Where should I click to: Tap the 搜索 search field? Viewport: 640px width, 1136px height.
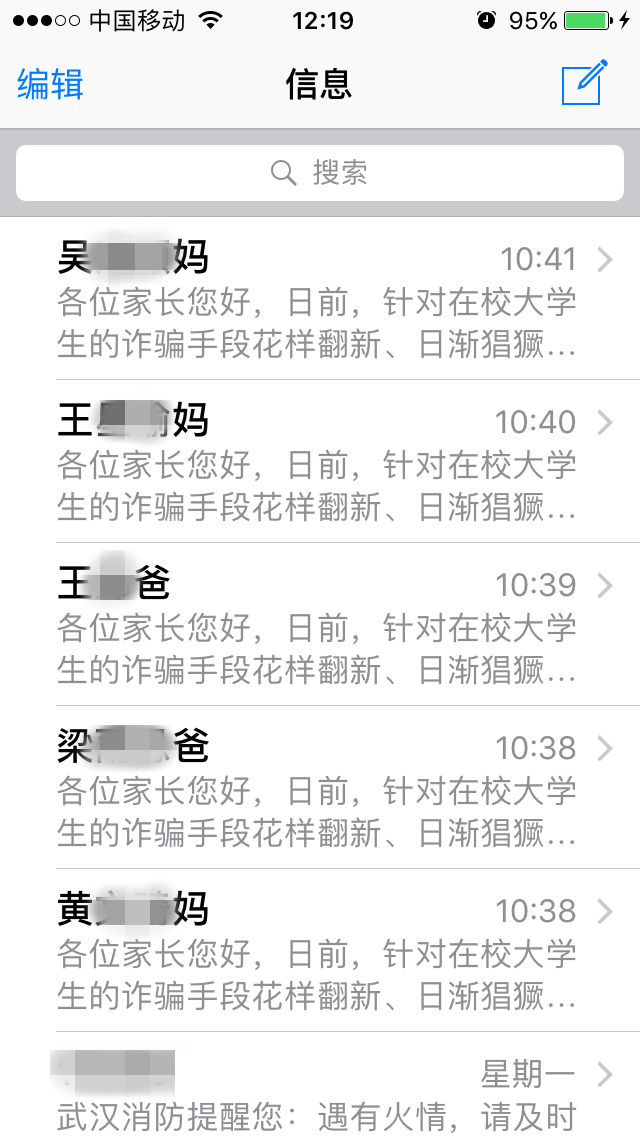(320, 173)
